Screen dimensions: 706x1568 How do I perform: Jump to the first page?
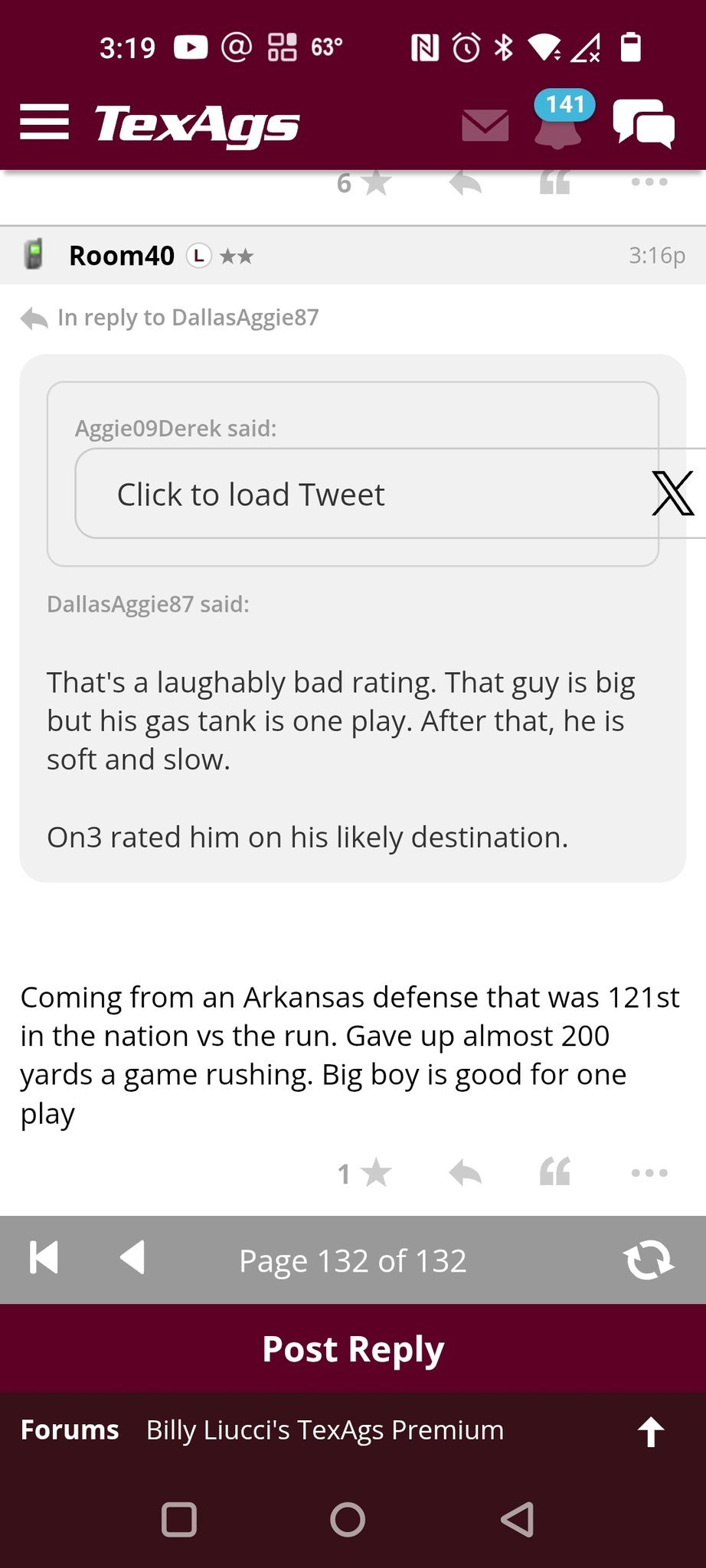pos(44,1258)
